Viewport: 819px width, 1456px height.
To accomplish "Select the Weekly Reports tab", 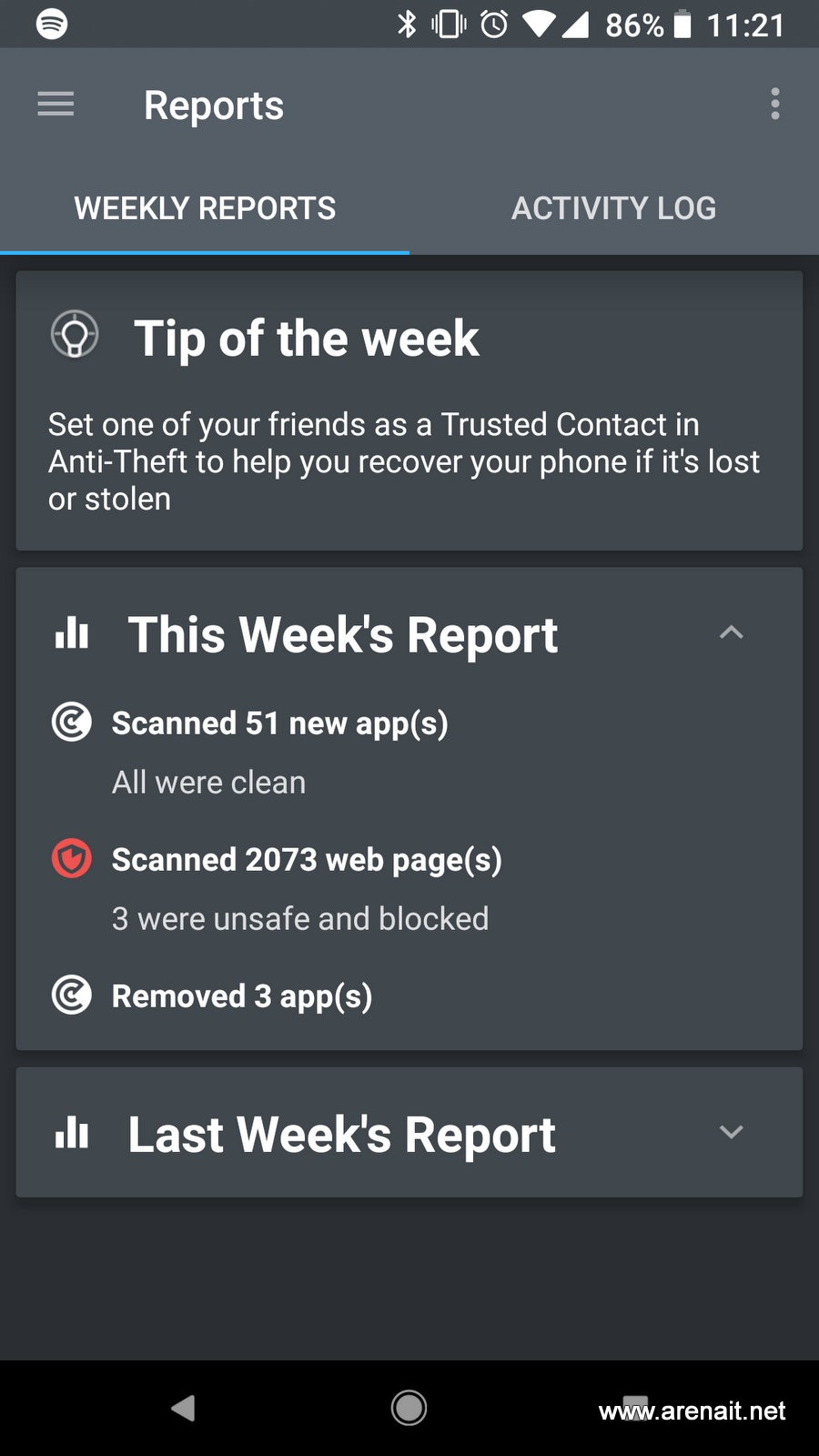I will [x=205, y=207].
